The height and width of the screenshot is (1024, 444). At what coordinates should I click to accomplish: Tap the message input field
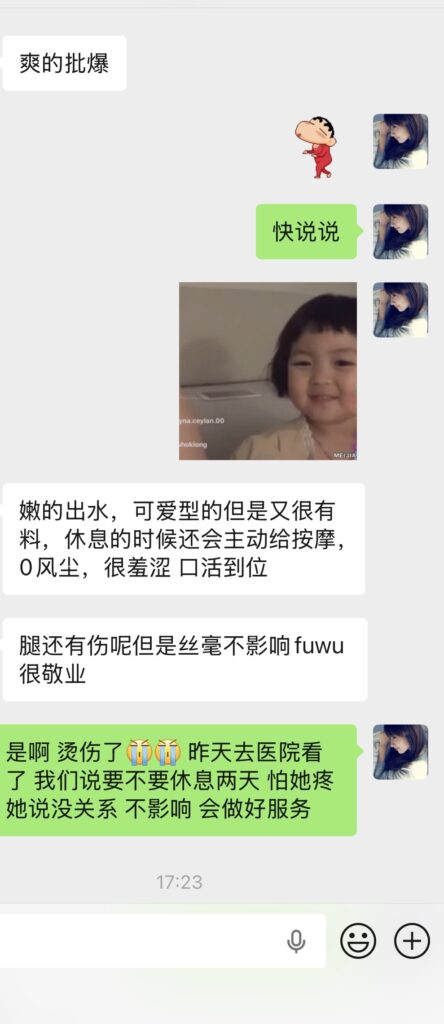[x=163, y=940]
